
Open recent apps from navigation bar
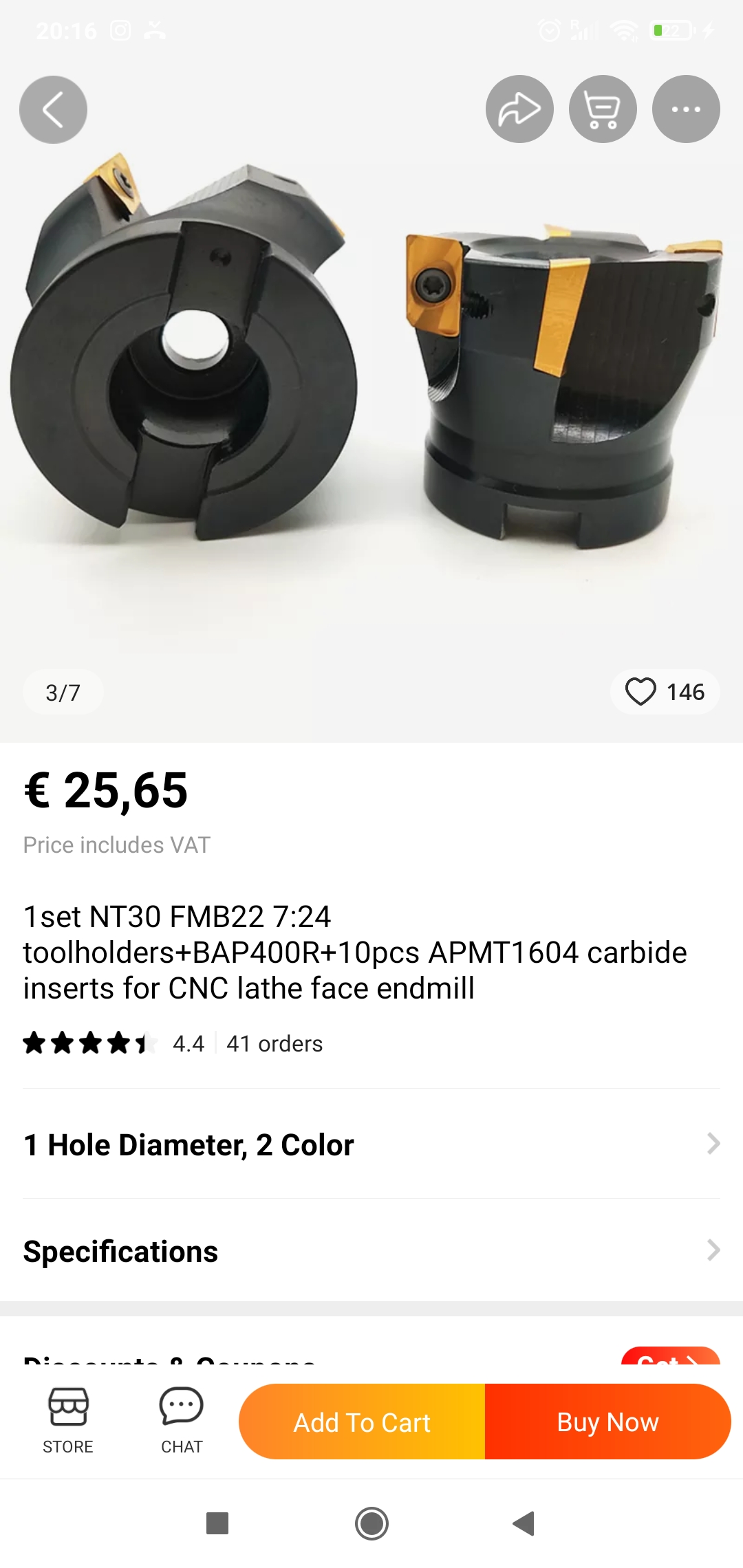click(x=217, y=1523)
